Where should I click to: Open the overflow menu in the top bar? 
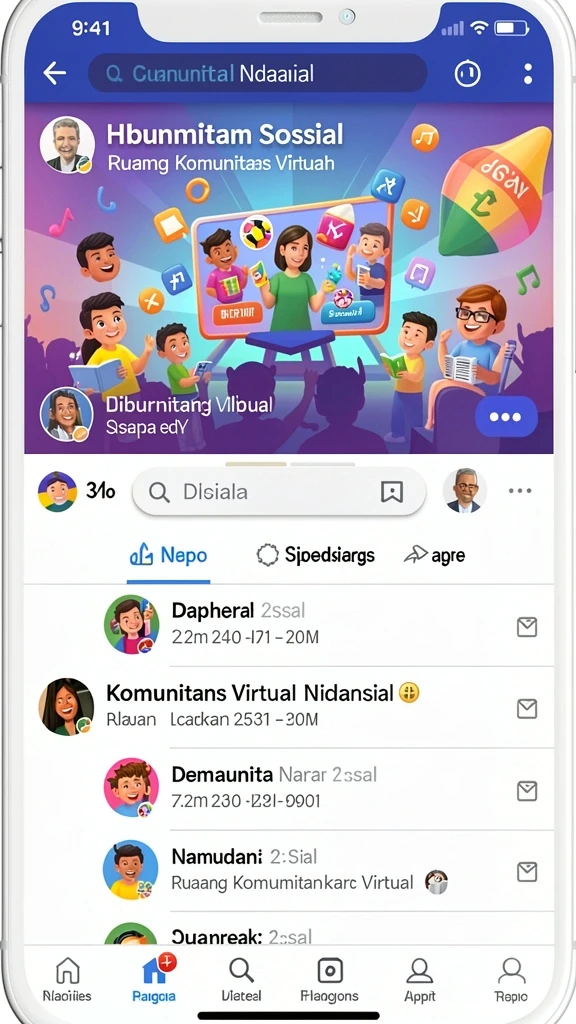(x=528, y=73)
